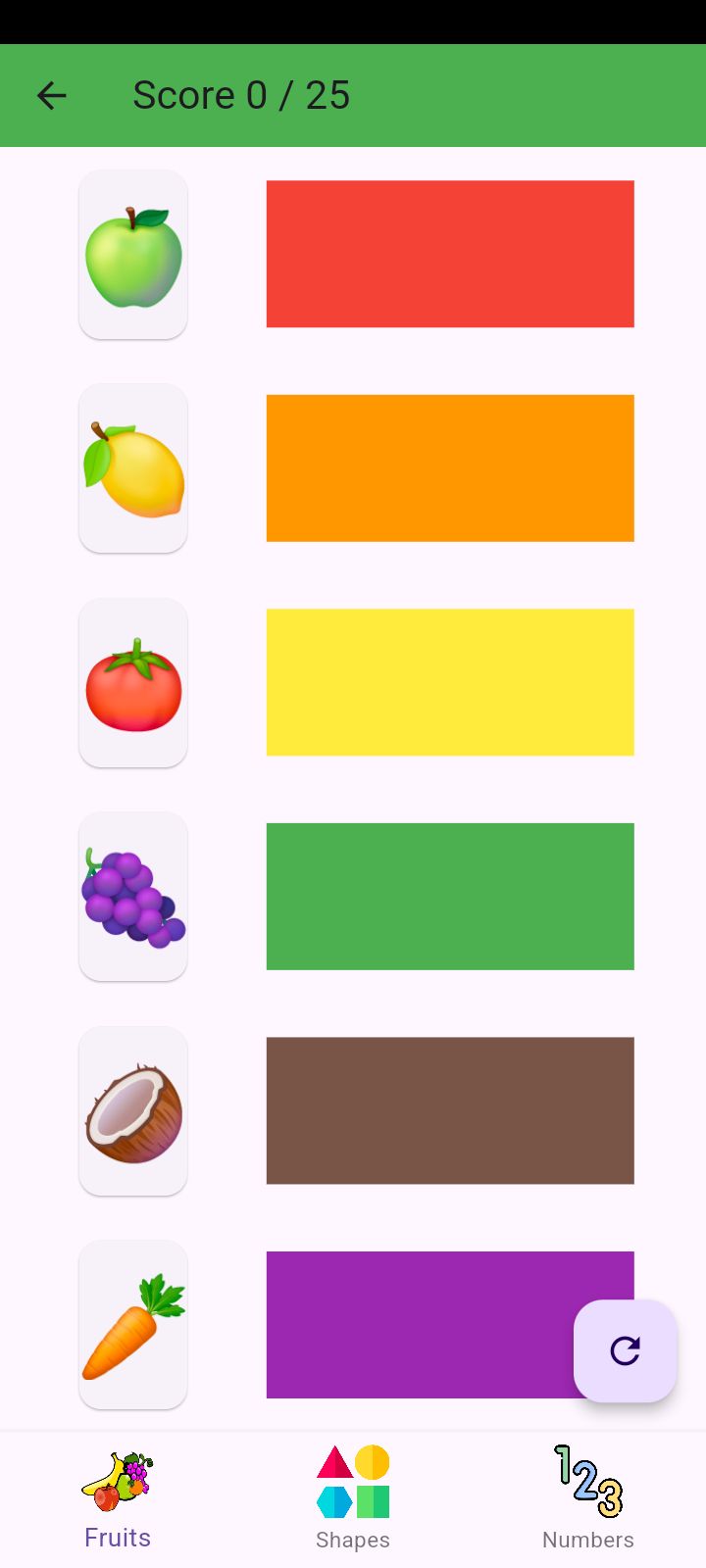The image size is (706, 1568).
Task: Tap the carrot card
Action: click(x=133, y=1325)
